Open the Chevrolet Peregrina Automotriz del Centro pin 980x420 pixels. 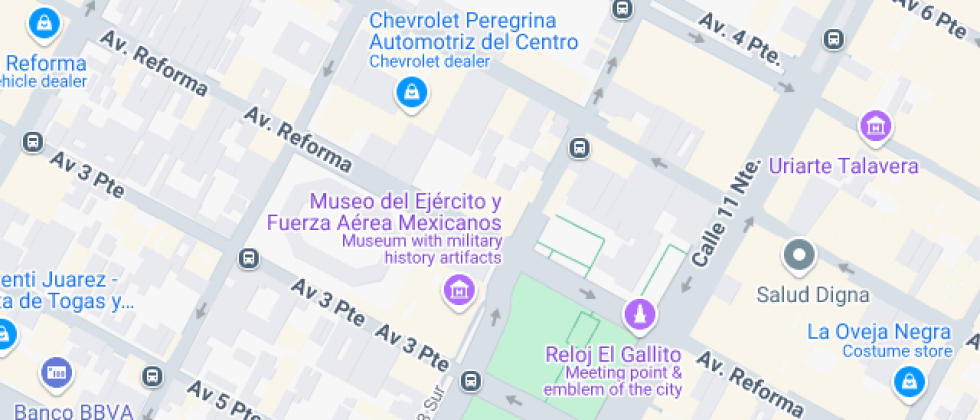tap(411, 94)
